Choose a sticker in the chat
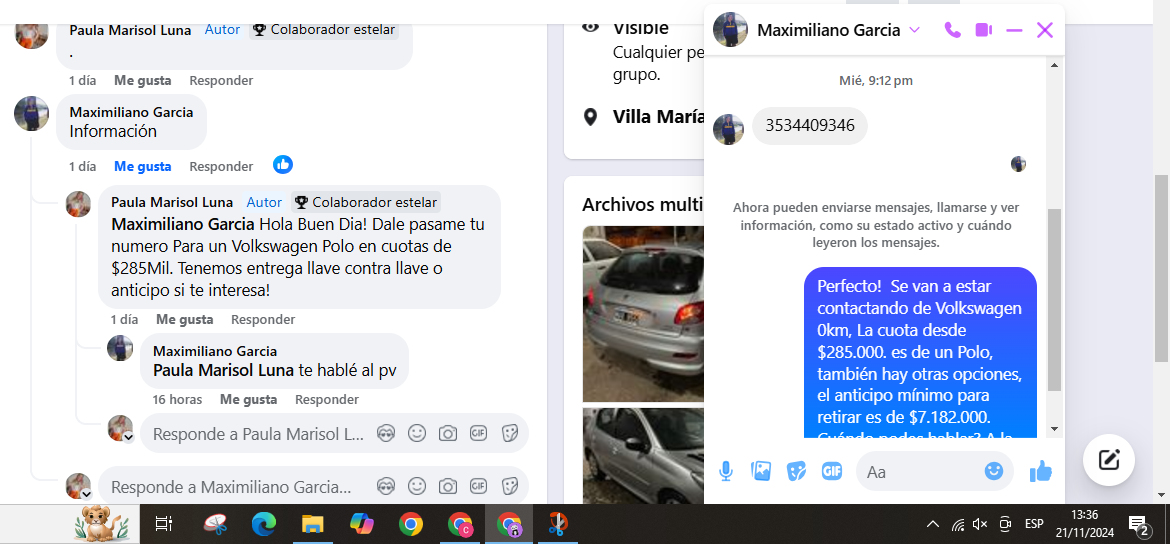 796,471
